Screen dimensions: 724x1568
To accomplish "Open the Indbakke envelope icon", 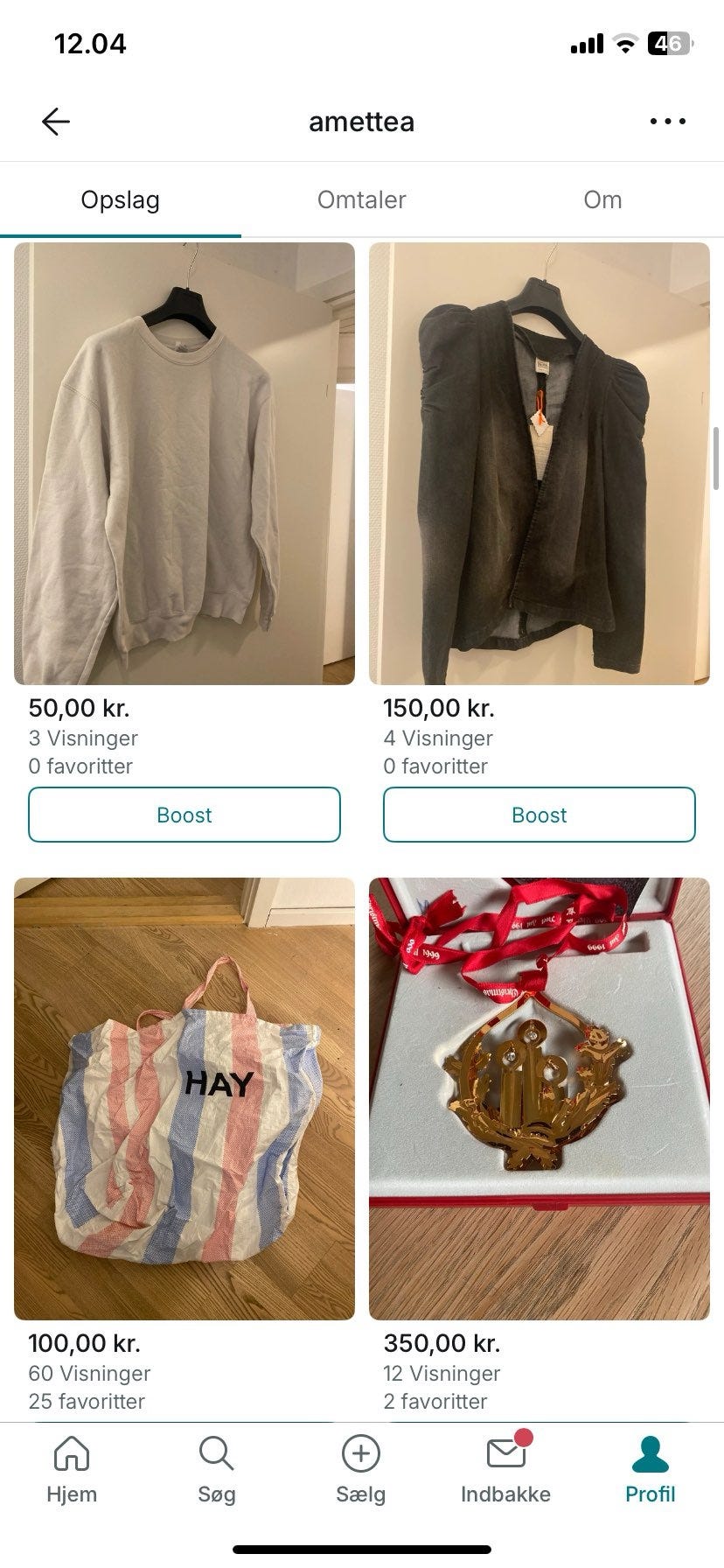I will click(505, 1453).
